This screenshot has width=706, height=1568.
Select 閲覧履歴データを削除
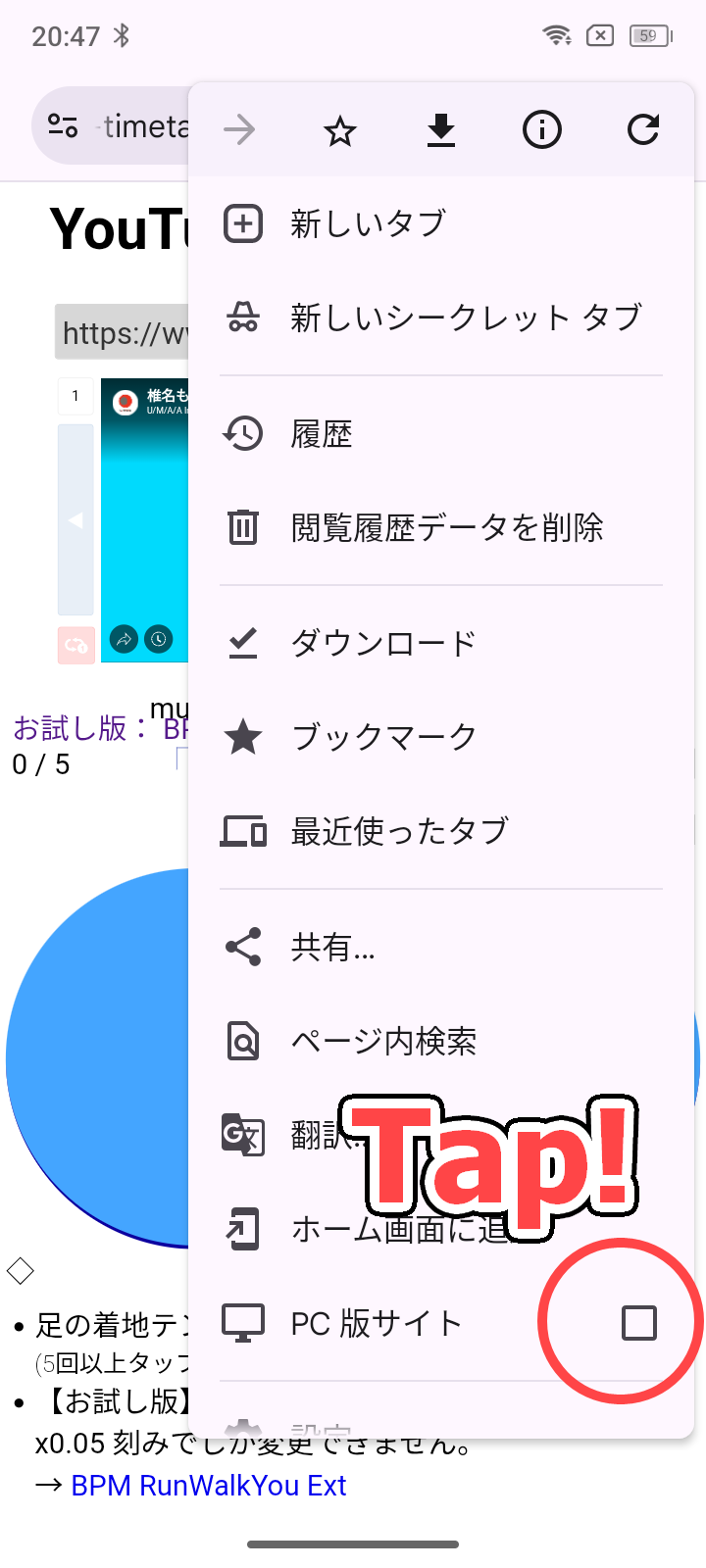(x=446, y=527)
